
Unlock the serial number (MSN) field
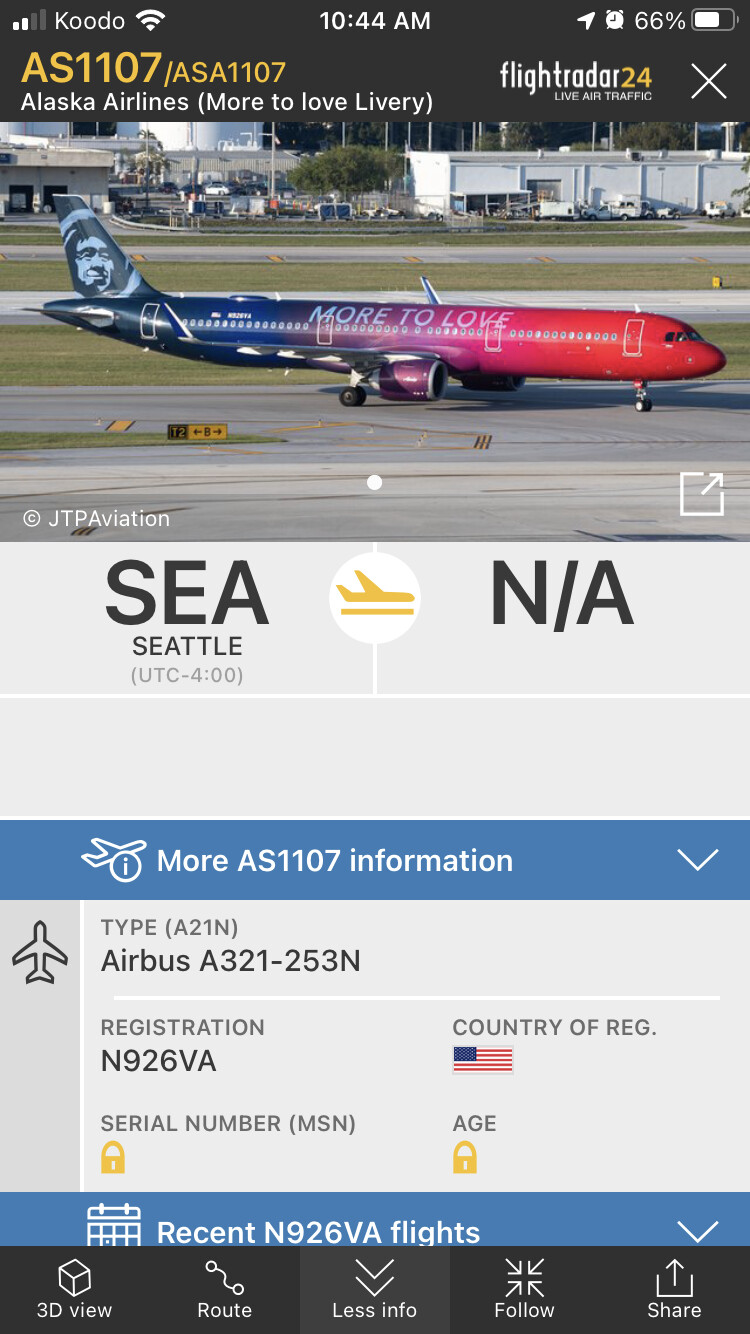(x=113, y=1158)
